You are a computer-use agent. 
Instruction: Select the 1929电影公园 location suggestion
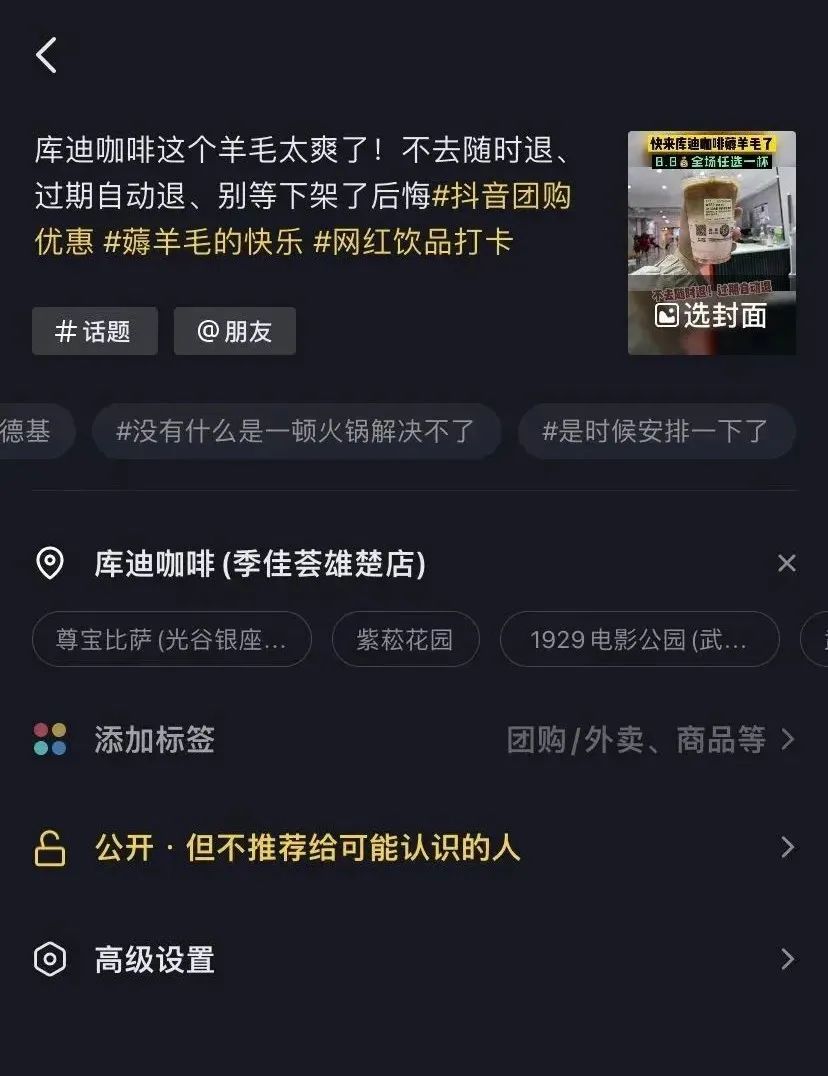click(x=640, y=640)
